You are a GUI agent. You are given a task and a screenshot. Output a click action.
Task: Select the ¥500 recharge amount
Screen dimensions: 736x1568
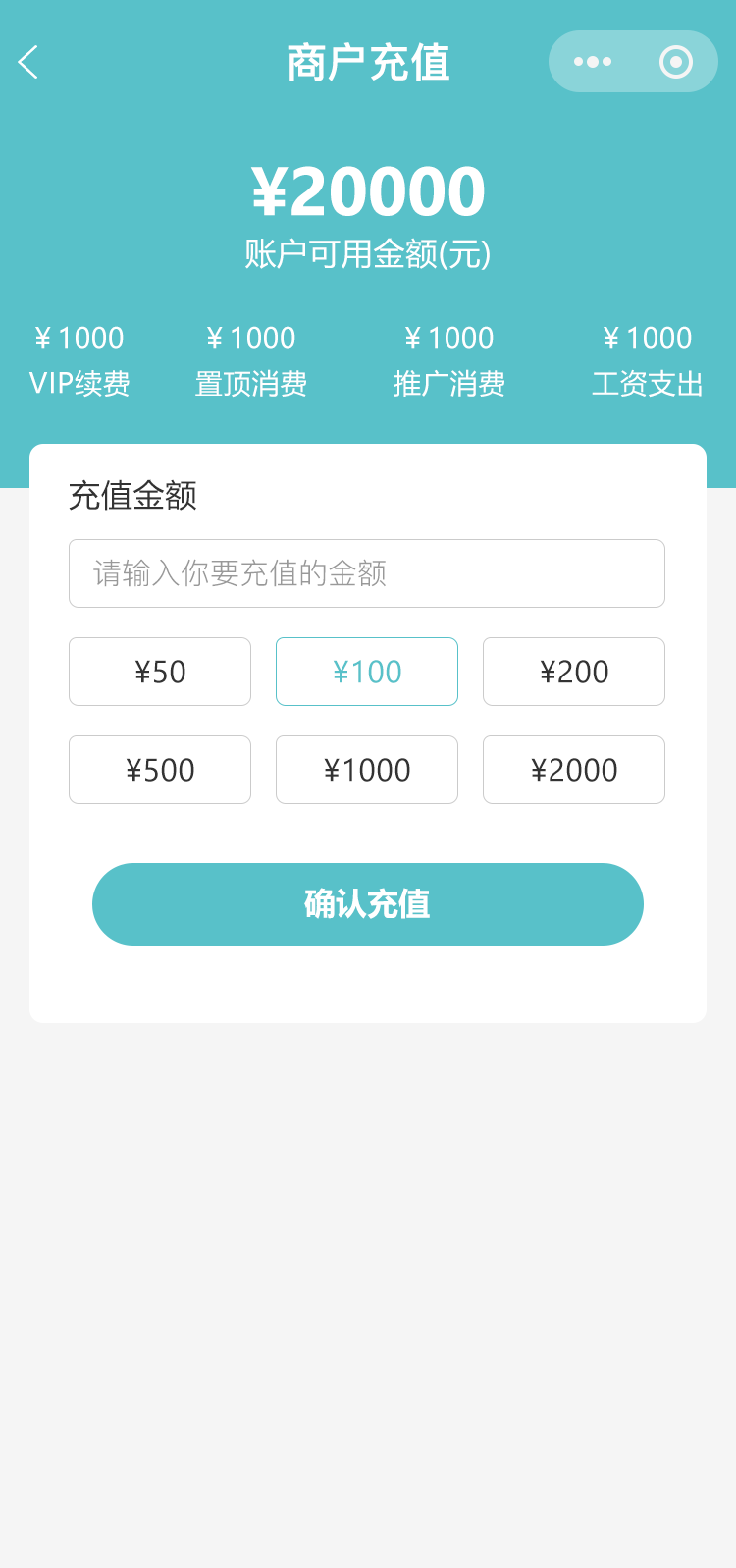point(160,770)
